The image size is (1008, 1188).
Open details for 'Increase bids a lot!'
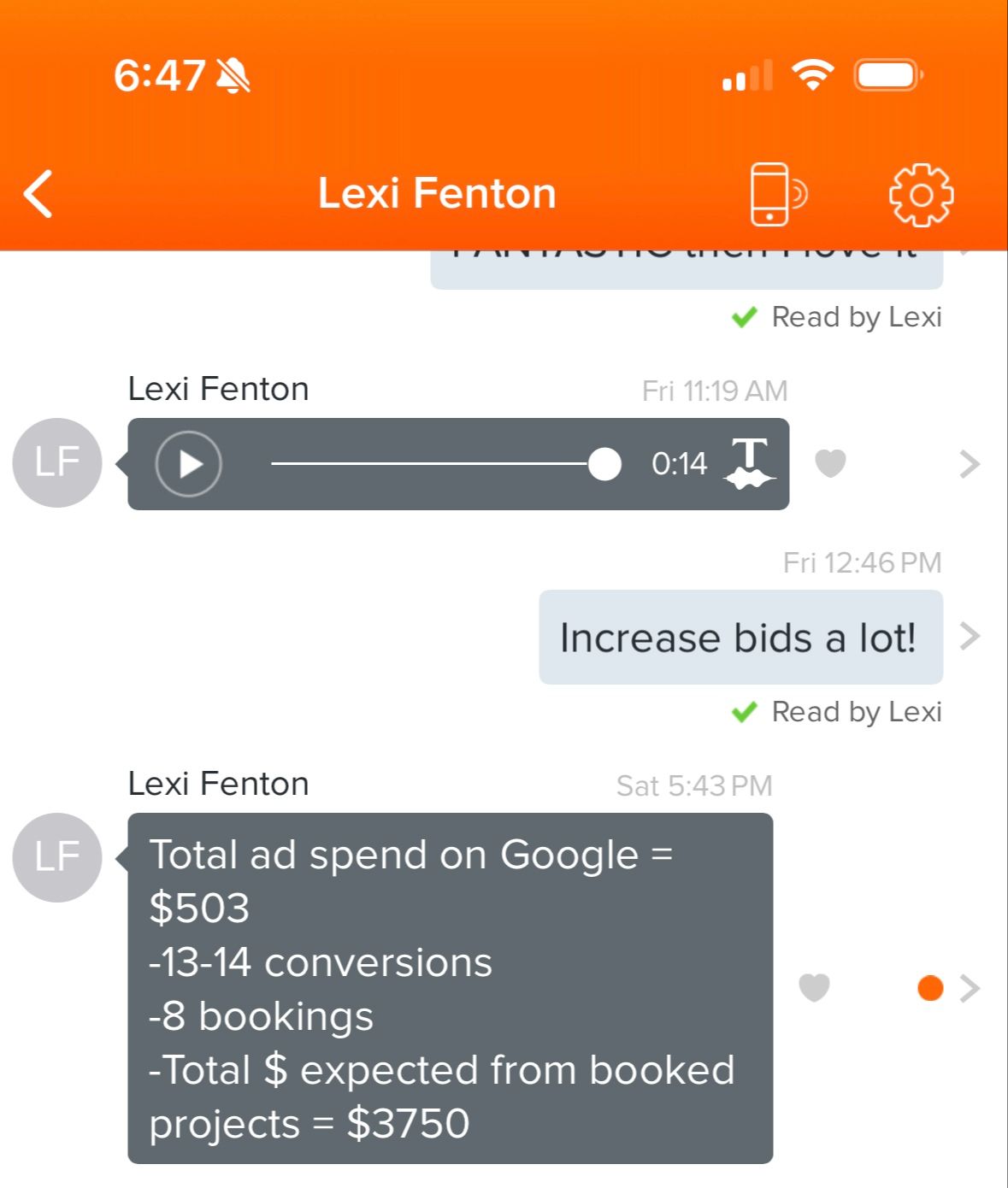coord(969,637)
